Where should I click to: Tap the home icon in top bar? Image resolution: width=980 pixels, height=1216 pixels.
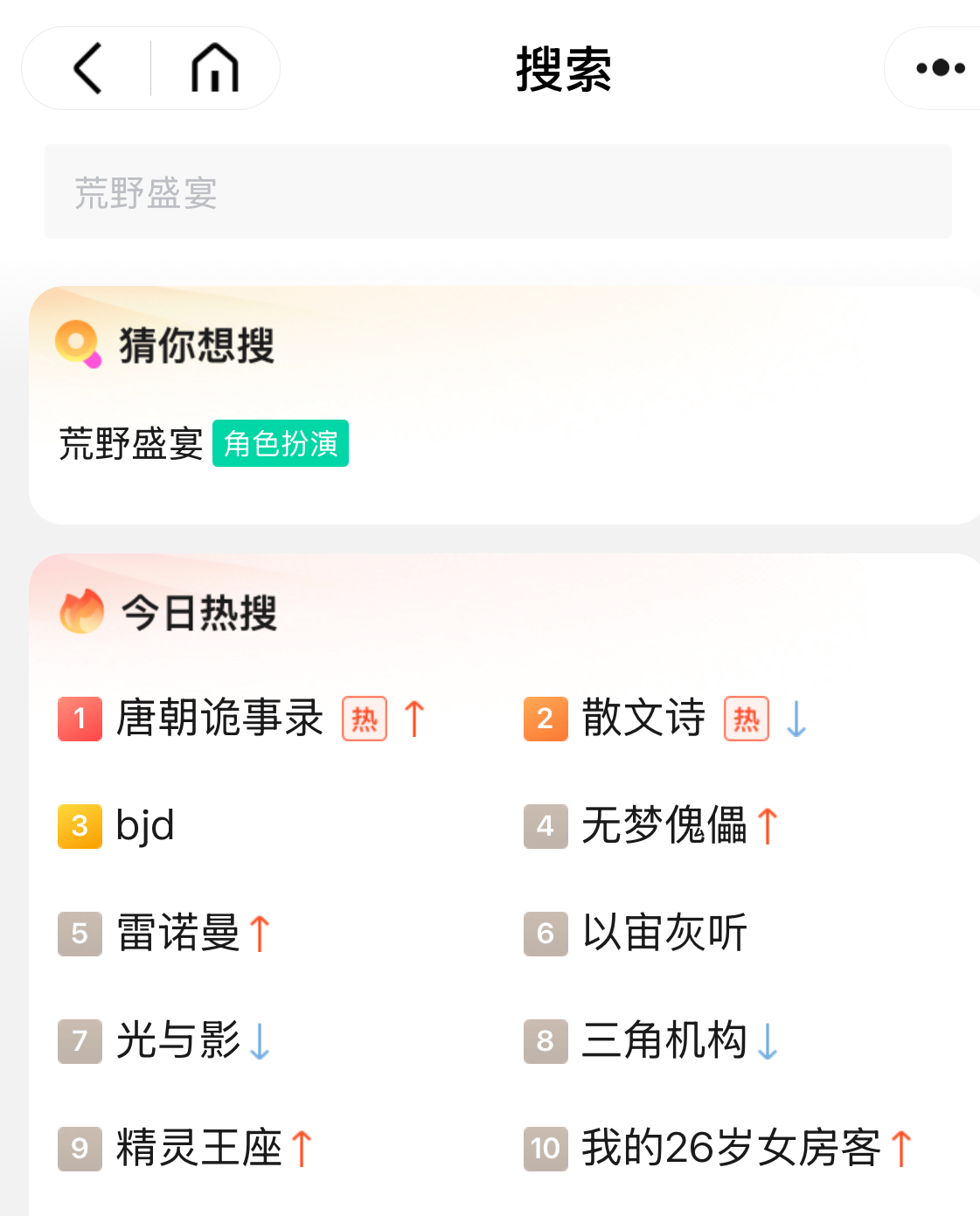click(212, 68)
